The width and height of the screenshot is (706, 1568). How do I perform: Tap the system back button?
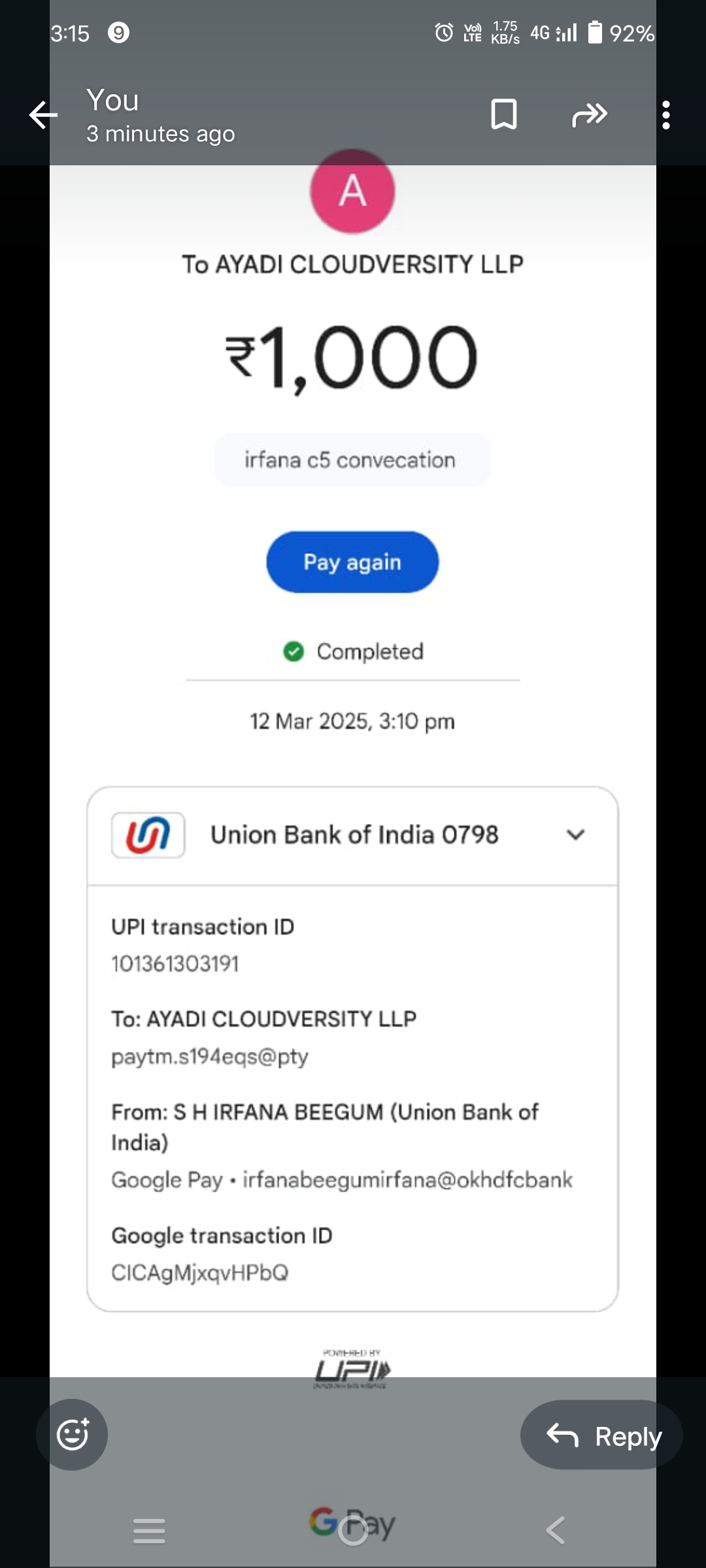555,1530
